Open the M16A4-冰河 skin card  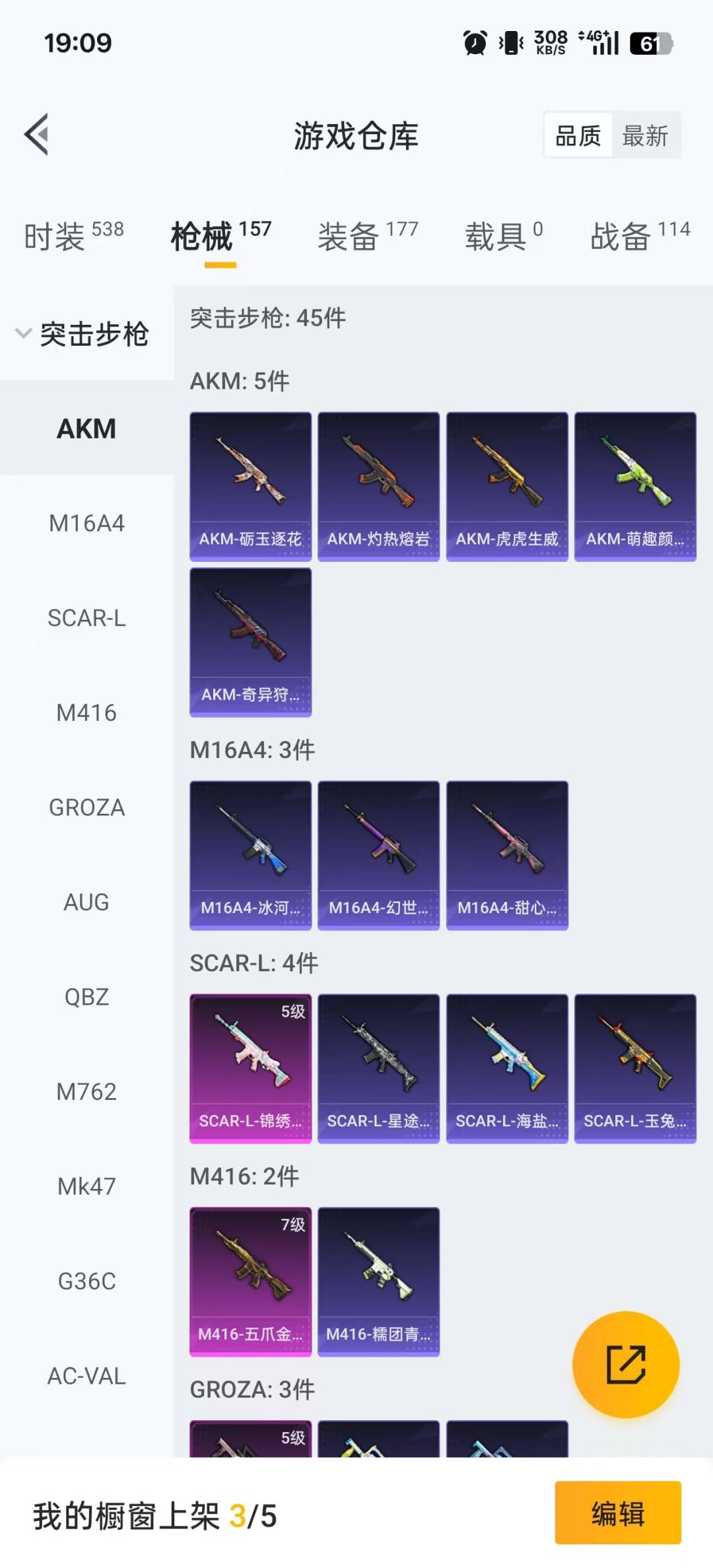(x=250, y=856)
